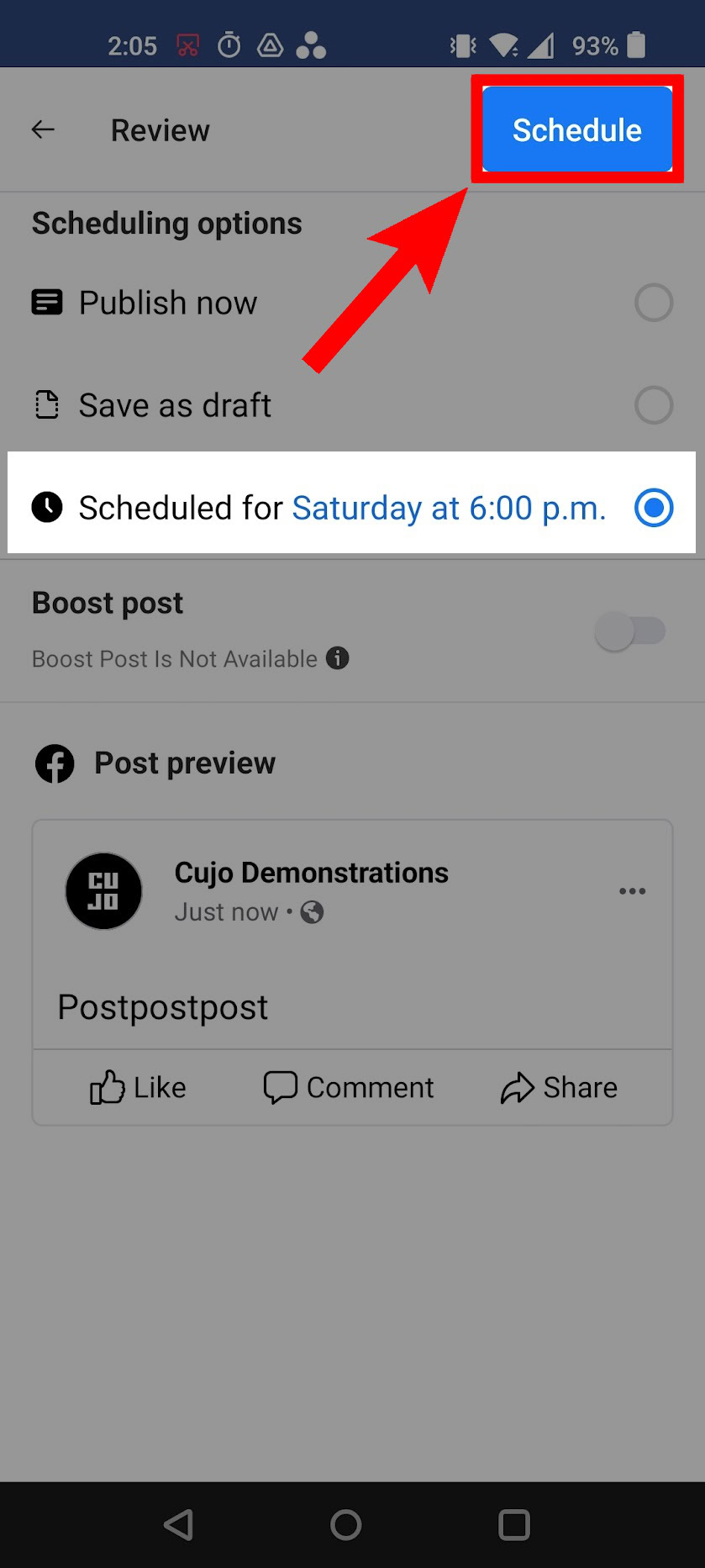Show info about Boost Post availability
This screenshot has width=705, height=1568.
pos(338,658)
